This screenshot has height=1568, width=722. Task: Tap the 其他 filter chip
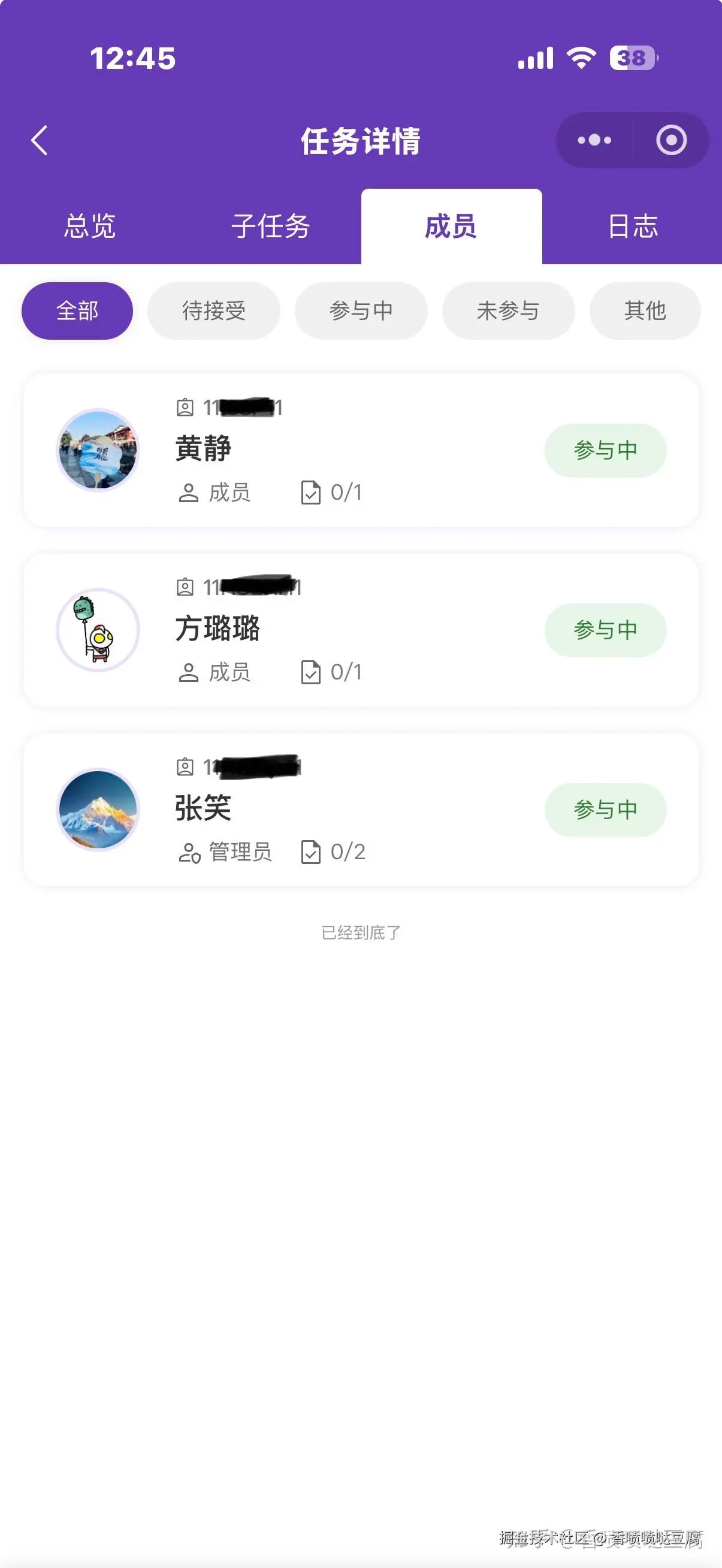(645, 311)
